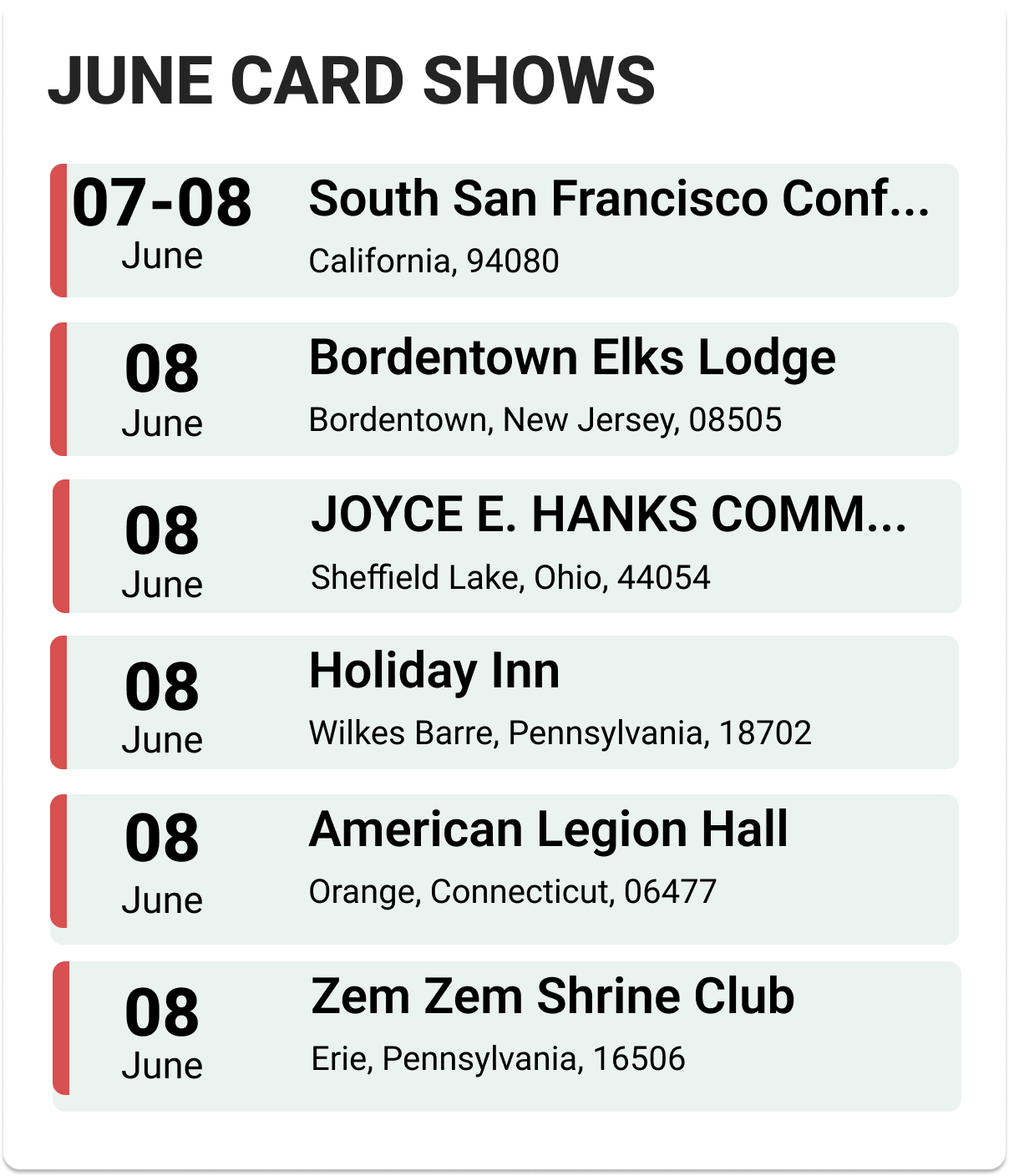Open Holiday Inn Wilkes Barre show
This screenshot has height=1176, width=1009.
(x=434, y=672)
